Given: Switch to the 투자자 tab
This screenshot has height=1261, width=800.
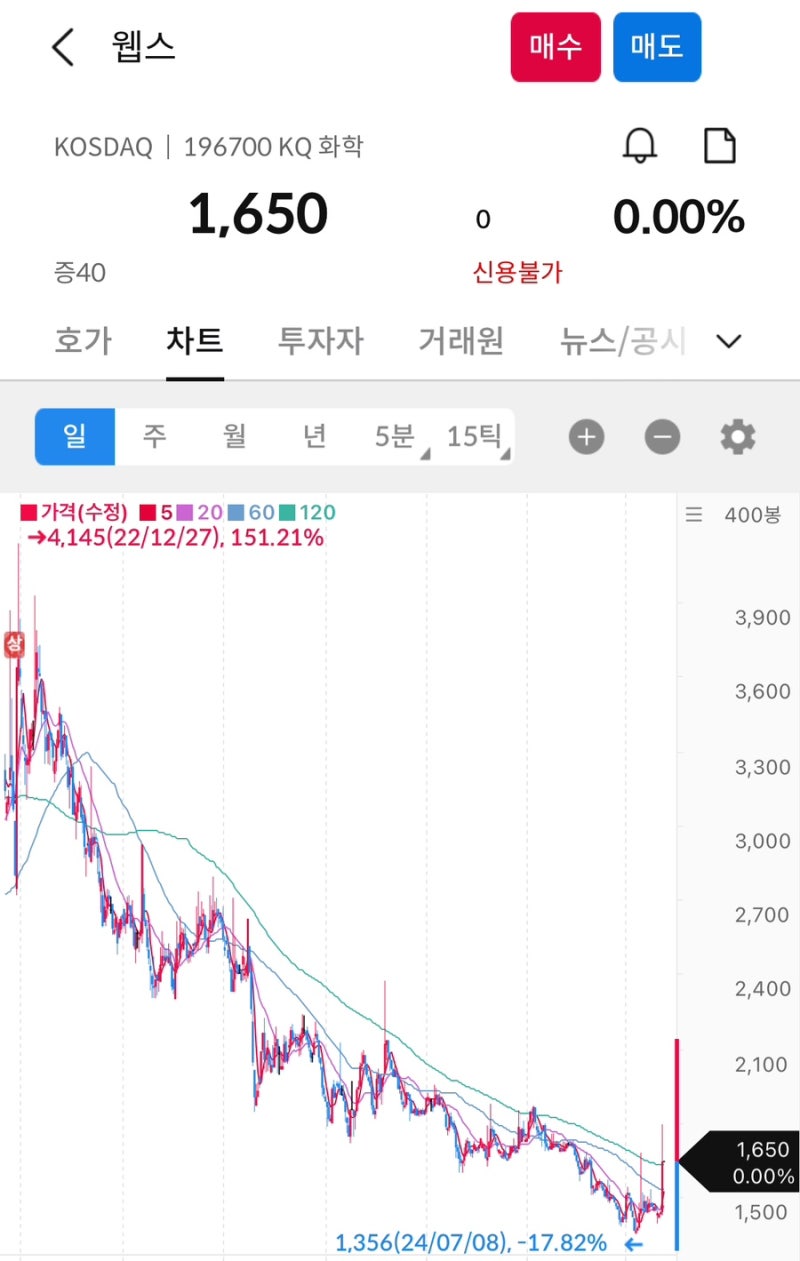Looking at the screenshot, I should coord(318,341).
